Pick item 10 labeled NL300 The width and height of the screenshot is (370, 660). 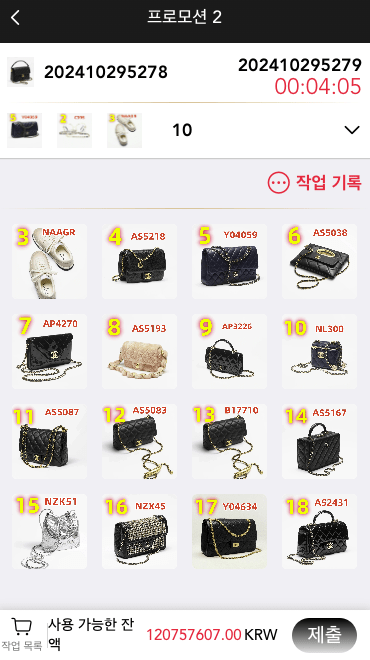319,351
